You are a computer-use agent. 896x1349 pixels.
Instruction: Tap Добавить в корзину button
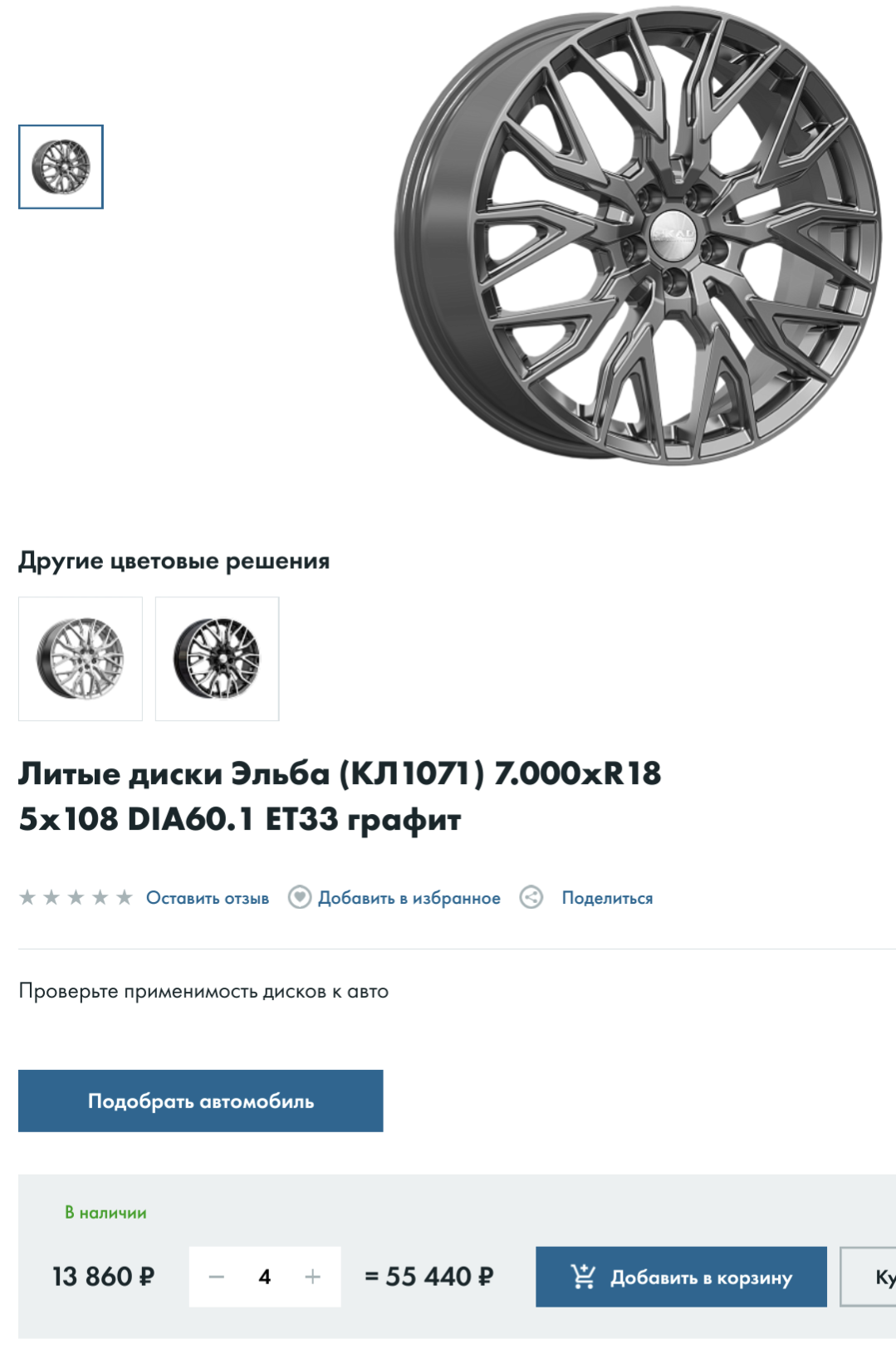[x=681, y=1277]
